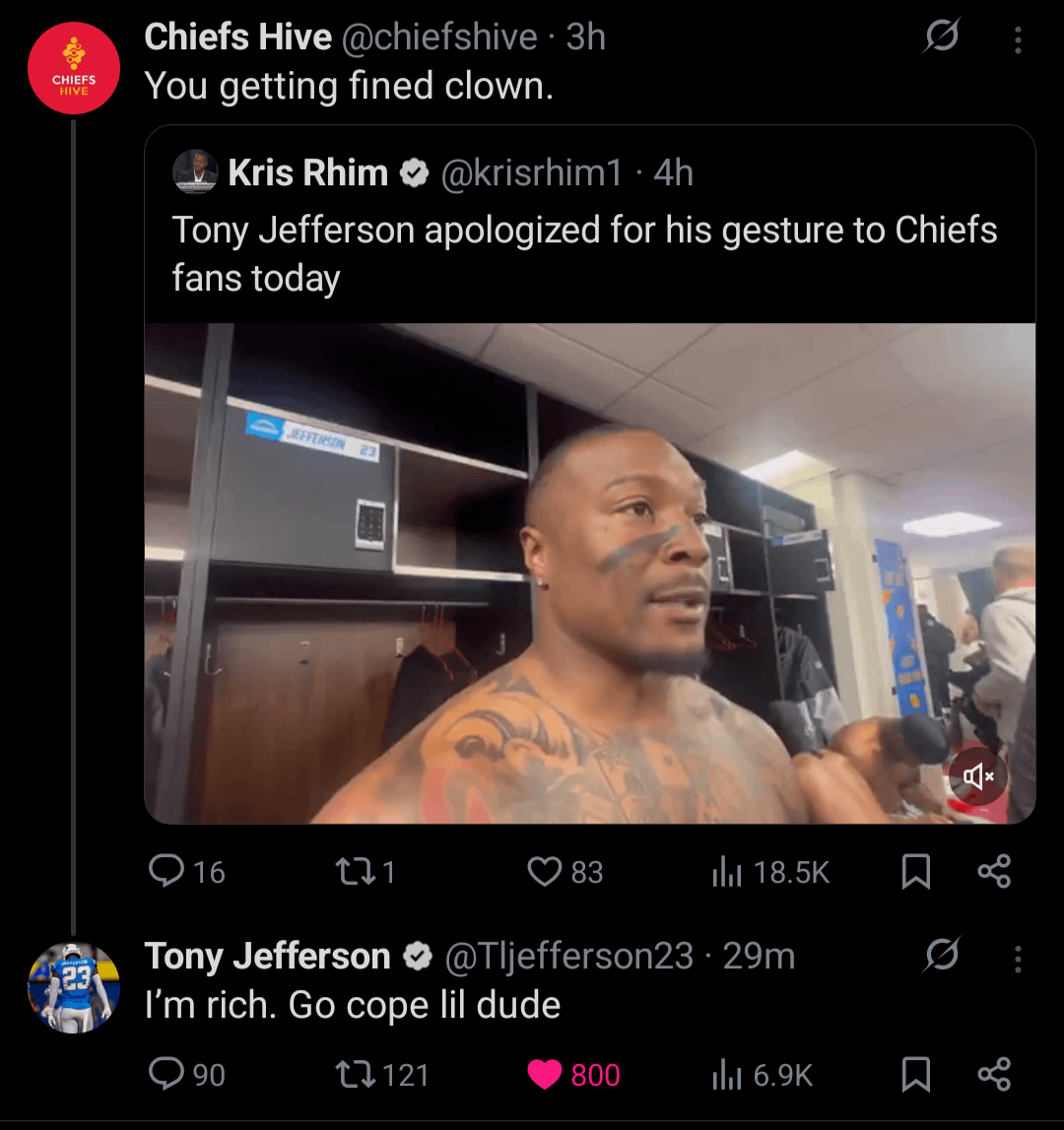The height and width of the screenshot is (1130, 1064).
Task: View analytics for Tony Jefferson's reply
Action: tap(727, 1074)
